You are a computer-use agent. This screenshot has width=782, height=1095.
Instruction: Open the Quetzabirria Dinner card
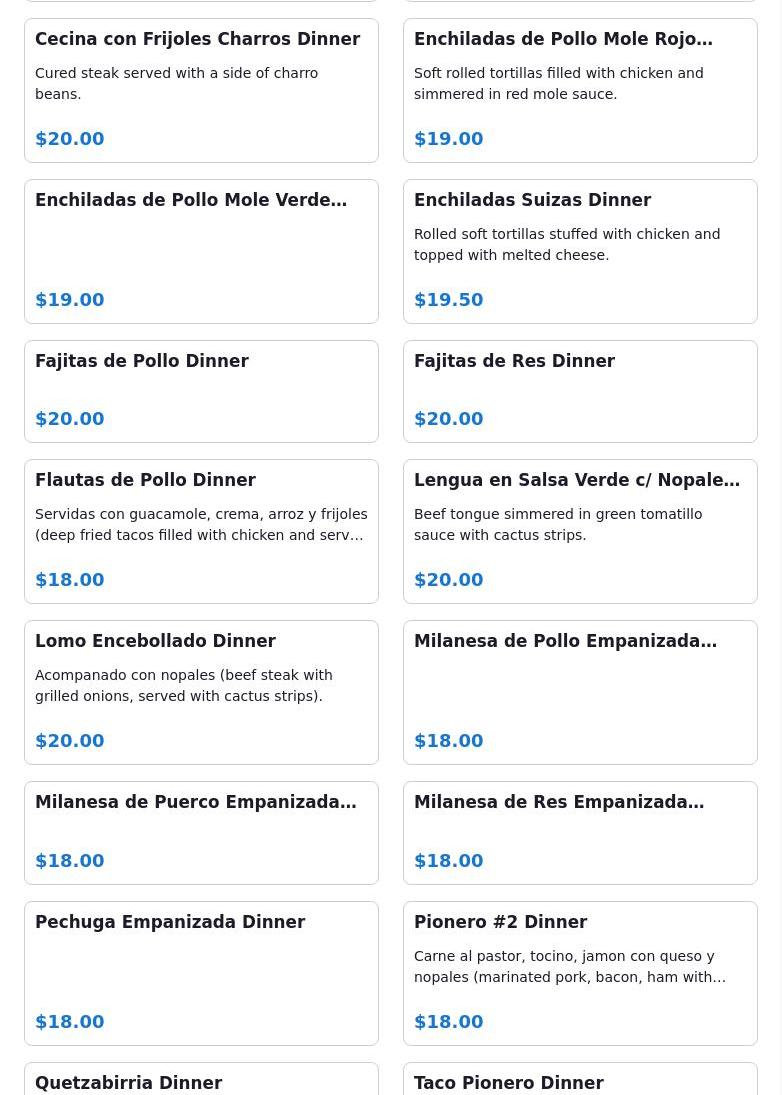tap(201, 1081)
